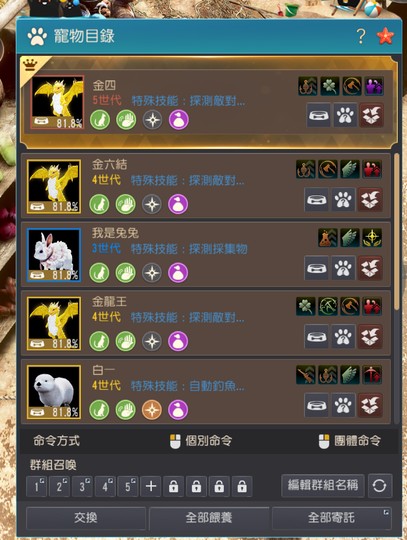Open 編輯群組名稱 to rename groups
This screenshot has width=407, height=540.
point(323,485)
